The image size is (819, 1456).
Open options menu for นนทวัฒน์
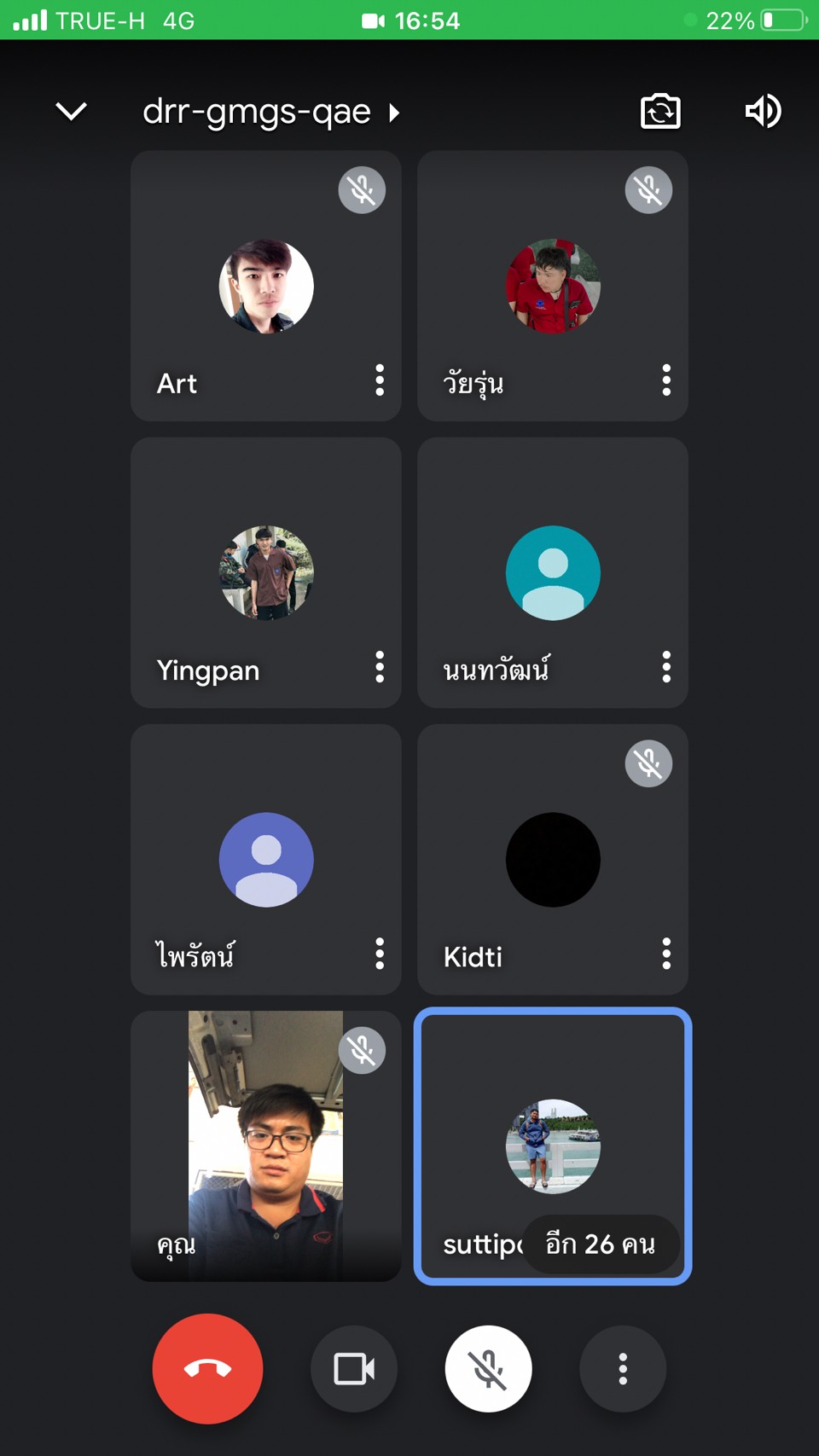(x=666, y=666)
